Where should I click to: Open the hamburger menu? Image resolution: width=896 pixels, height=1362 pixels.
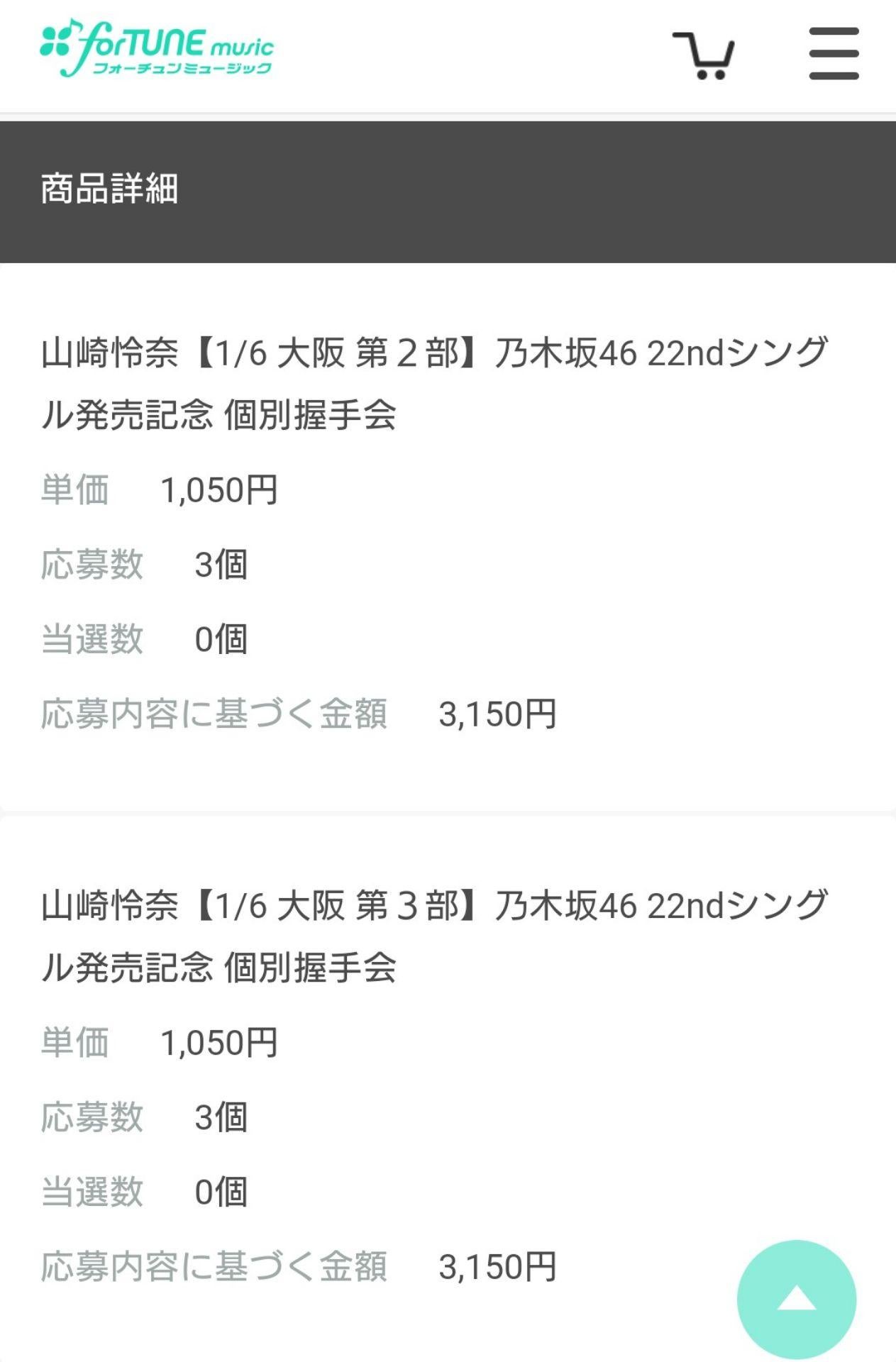[834, 54]
